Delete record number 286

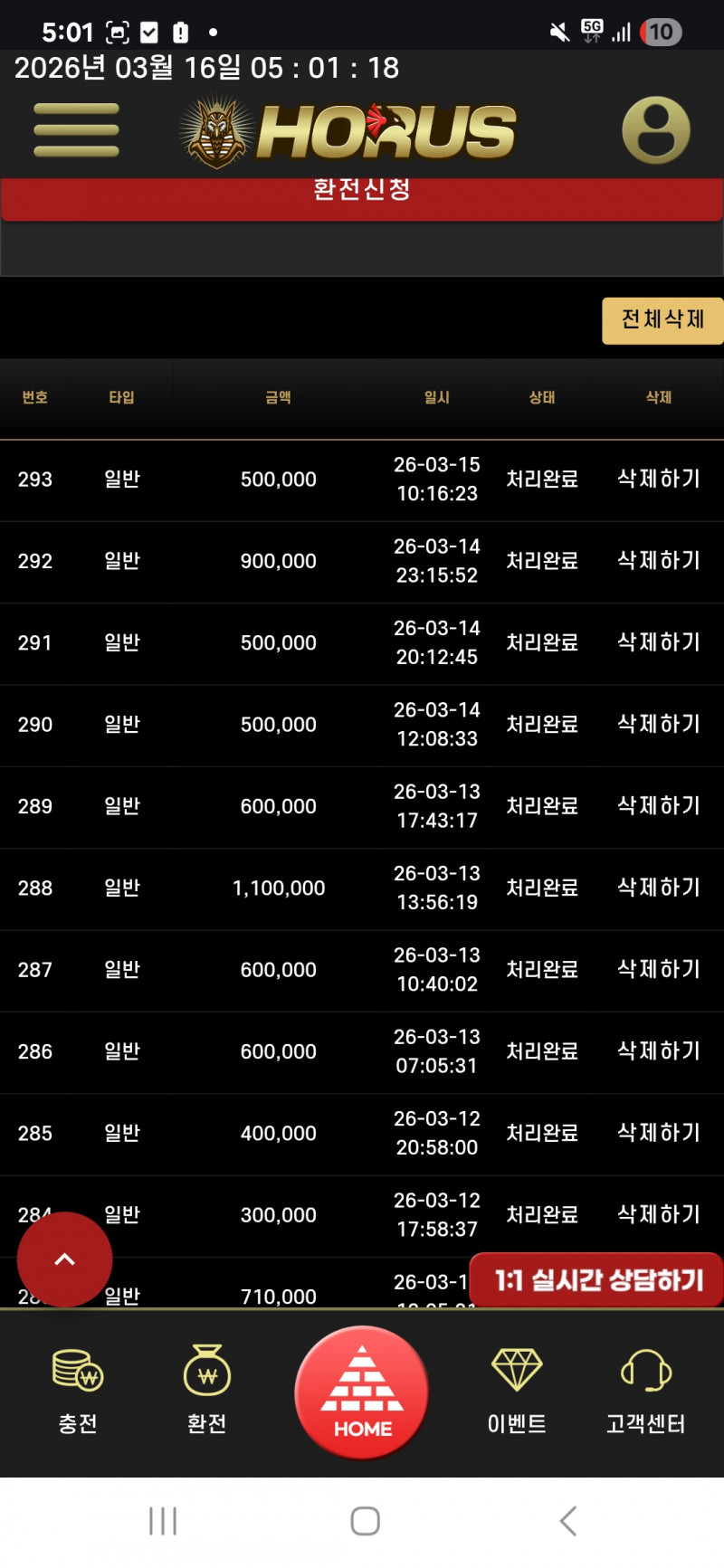click(658, 1051)
